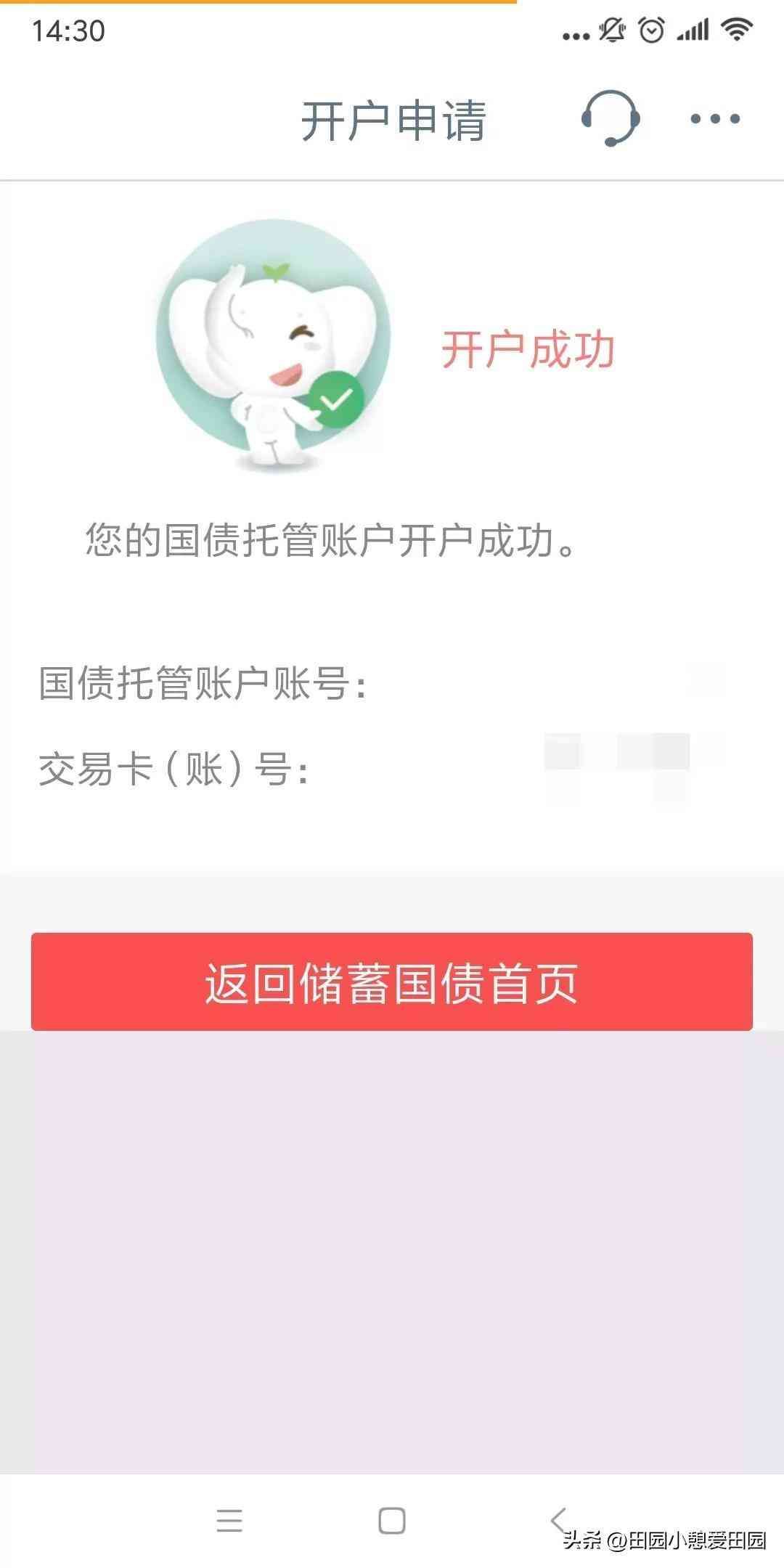Tap the 开户成功 success text
This screenshot has width=784, height=1568.
528,348
